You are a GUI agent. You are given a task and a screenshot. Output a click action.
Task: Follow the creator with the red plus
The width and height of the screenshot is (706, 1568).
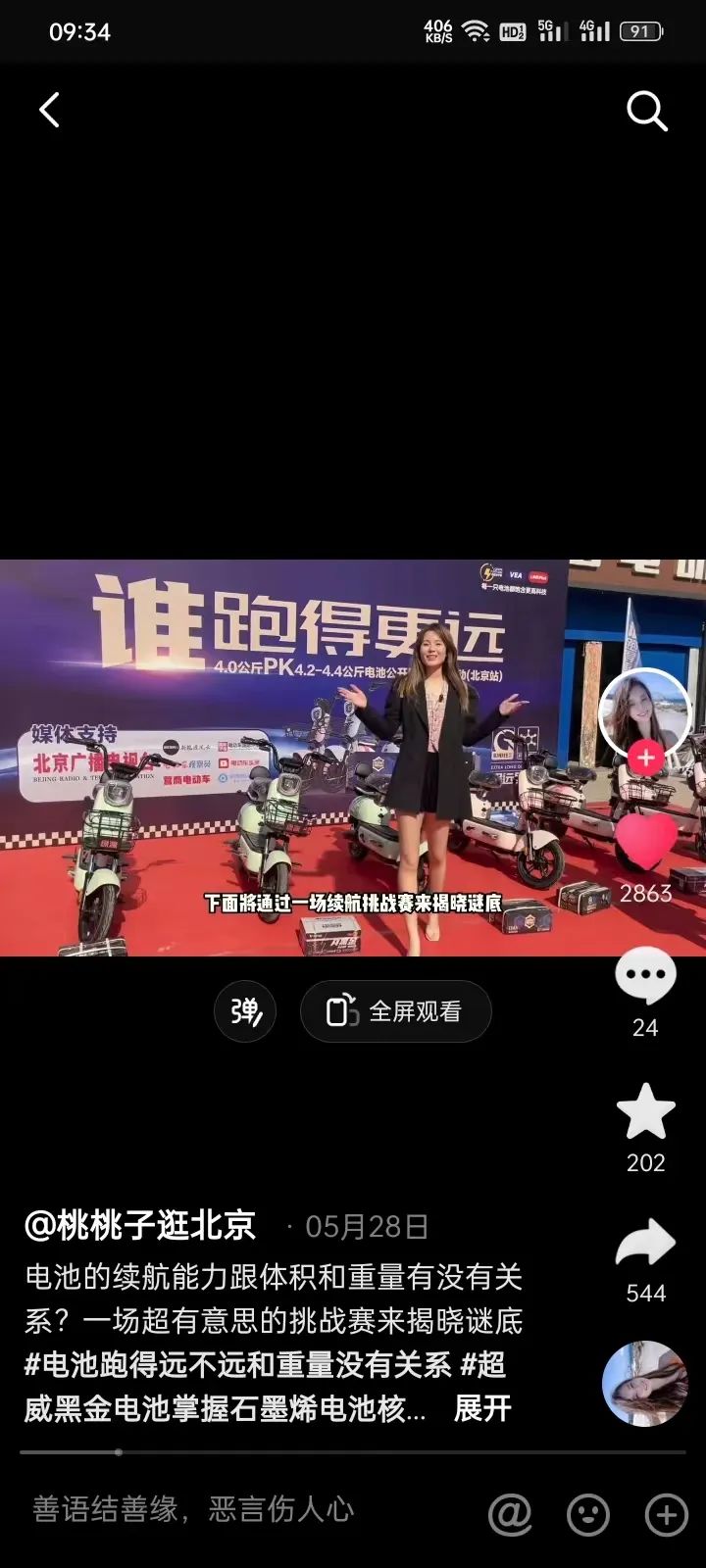coord(645,758)
